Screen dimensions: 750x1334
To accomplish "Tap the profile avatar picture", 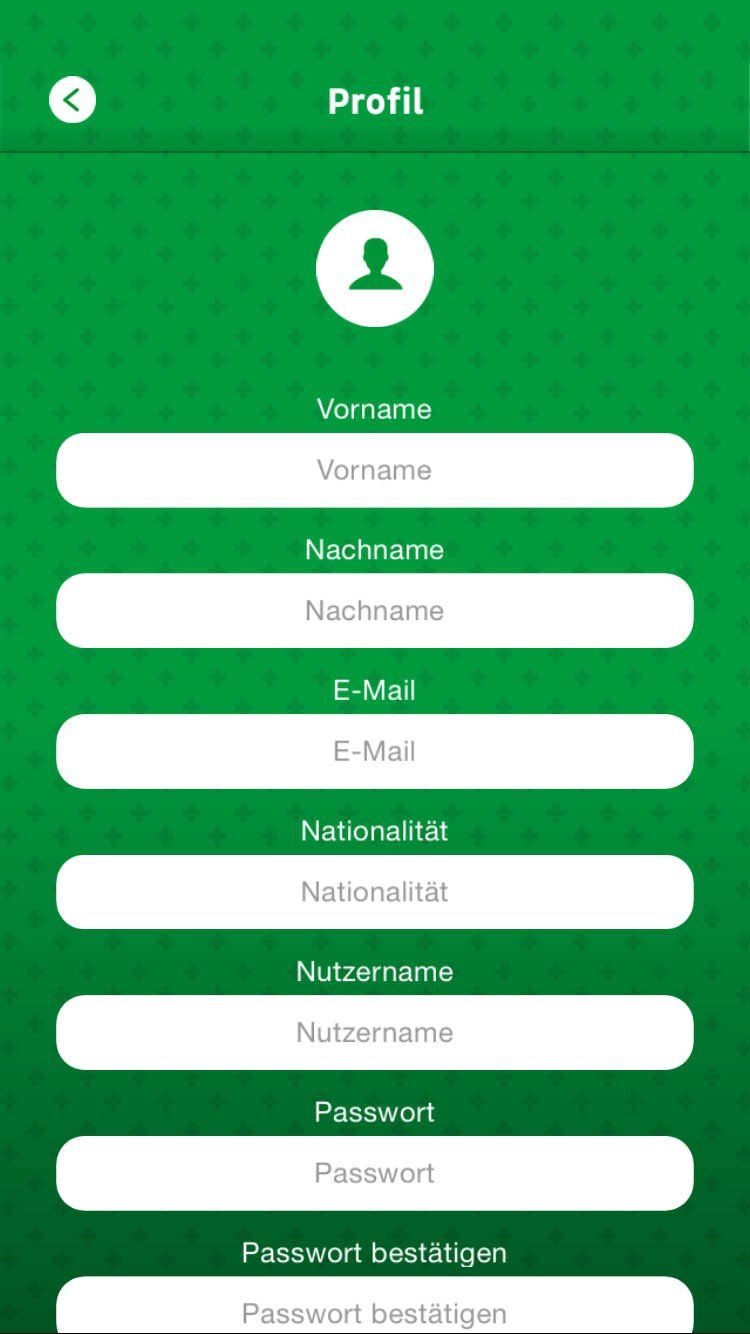I will tap(375, 268).
